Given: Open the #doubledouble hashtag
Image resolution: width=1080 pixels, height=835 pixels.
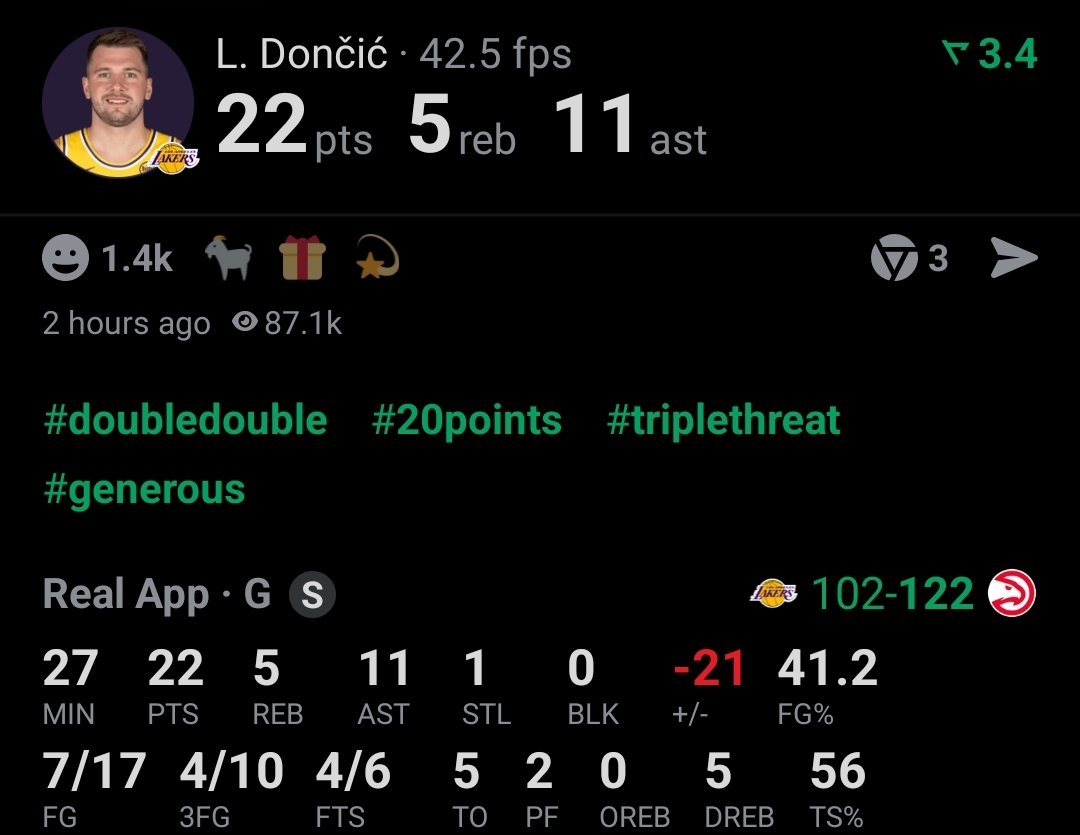Looking at the screenshot, I should coord(186,420).
